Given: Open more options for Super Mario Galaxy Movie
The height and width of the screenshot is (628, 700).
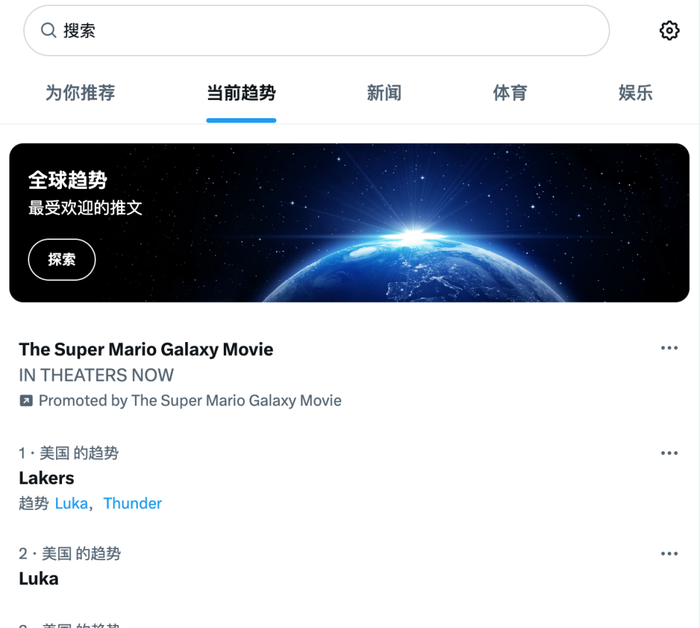Looking at the screenshot, I should point(669,348).
